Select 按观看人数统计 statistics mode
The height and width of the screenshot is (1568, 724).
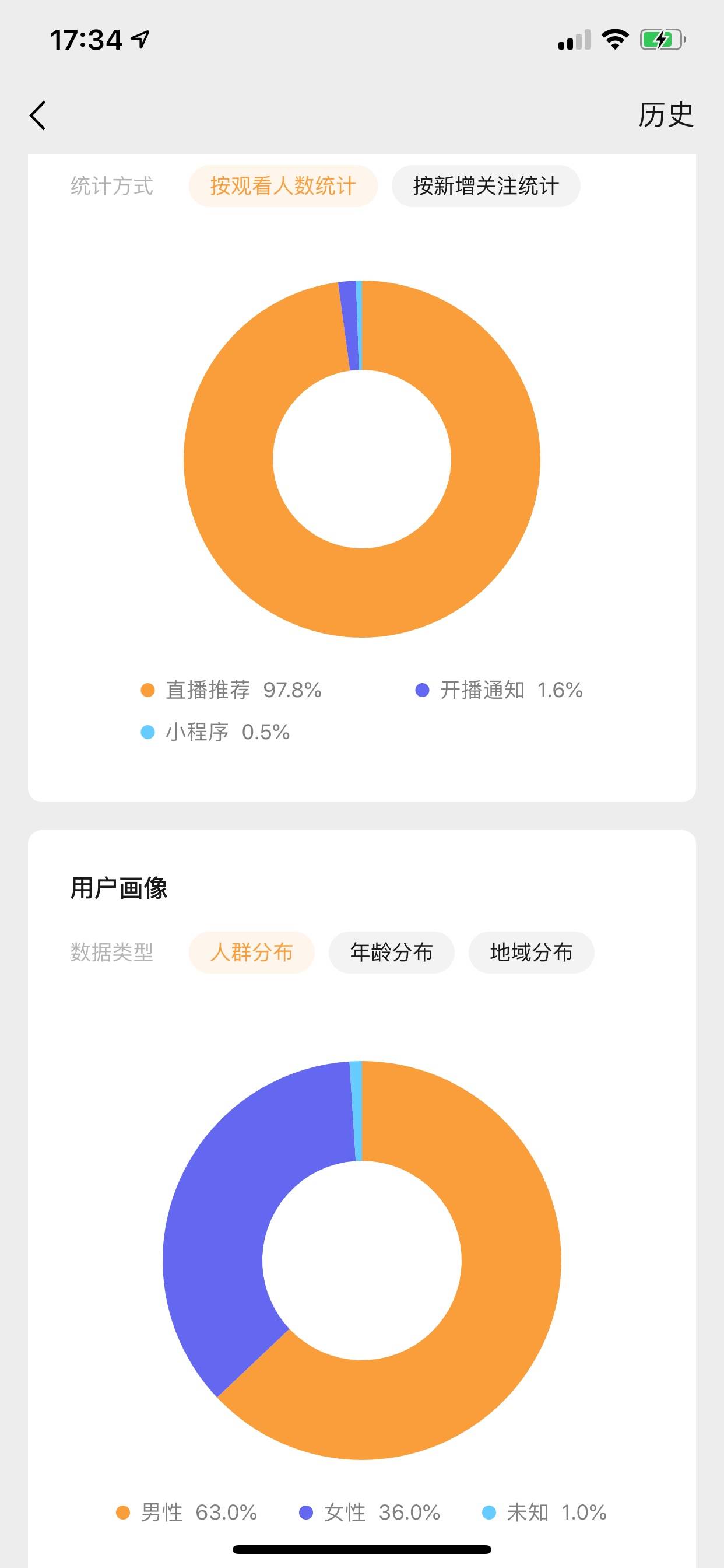[x=283, y=186]
